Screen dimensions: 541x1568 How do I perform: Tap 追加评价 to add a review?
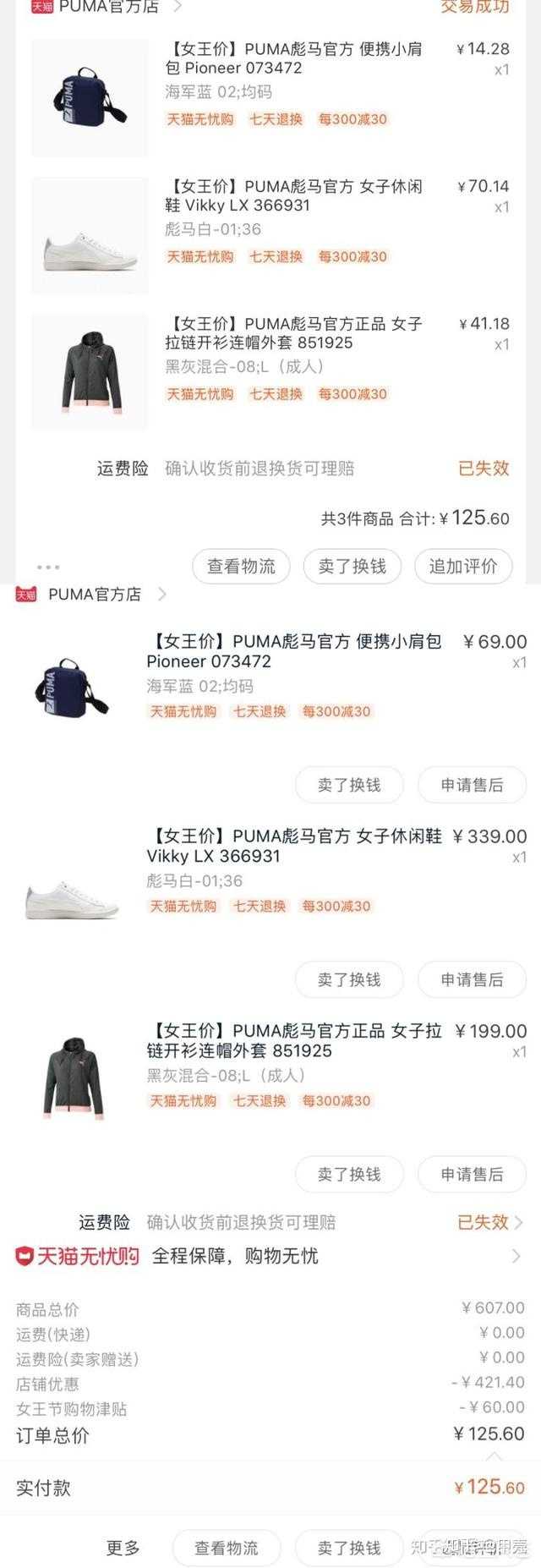tap(462, 567)
